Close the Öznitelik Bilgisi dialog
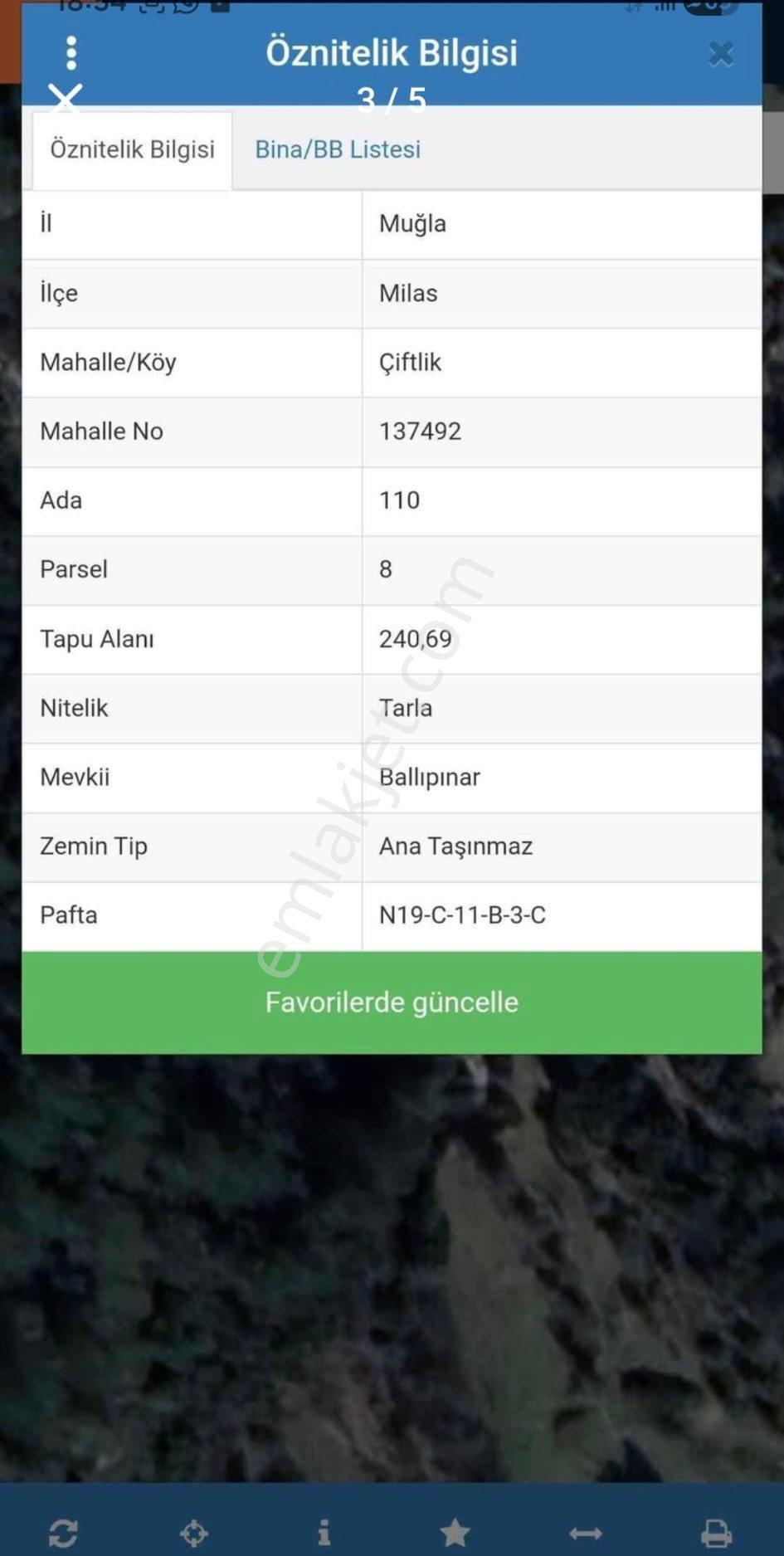This screenshot has height=1556, width=784. point(721,54)
